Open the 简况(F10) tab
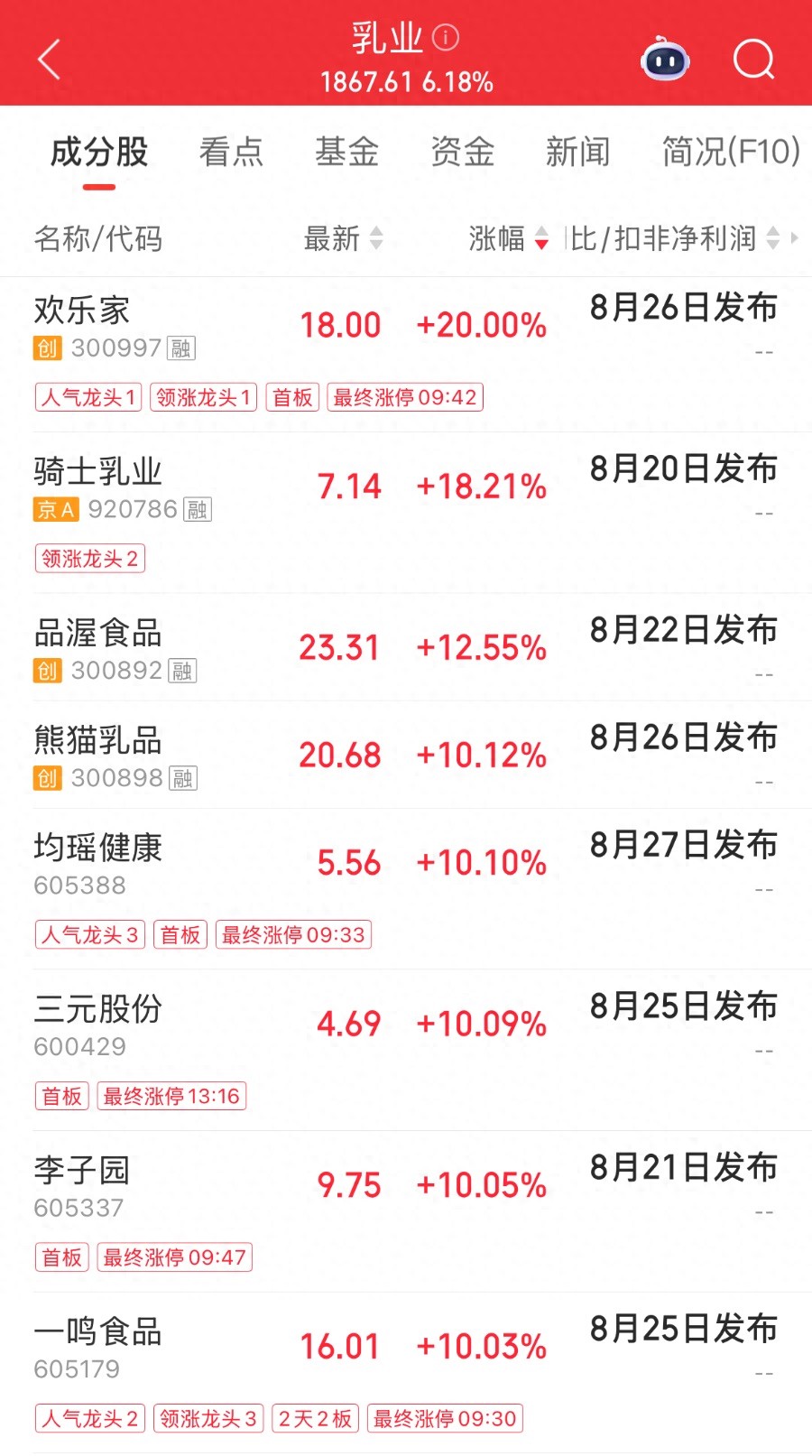 click(731, 152)
